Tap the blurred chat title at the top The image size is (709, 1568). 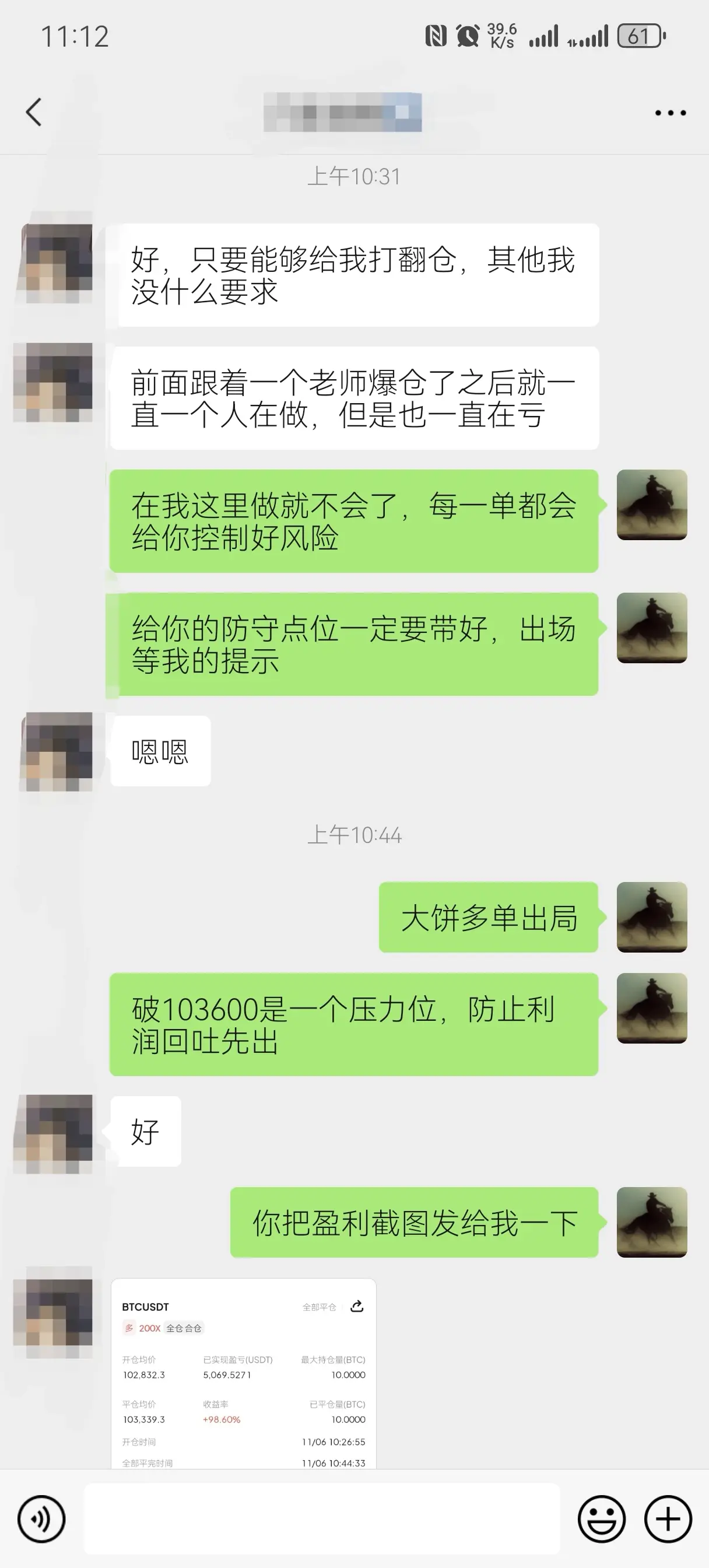[x=343, y=113]
